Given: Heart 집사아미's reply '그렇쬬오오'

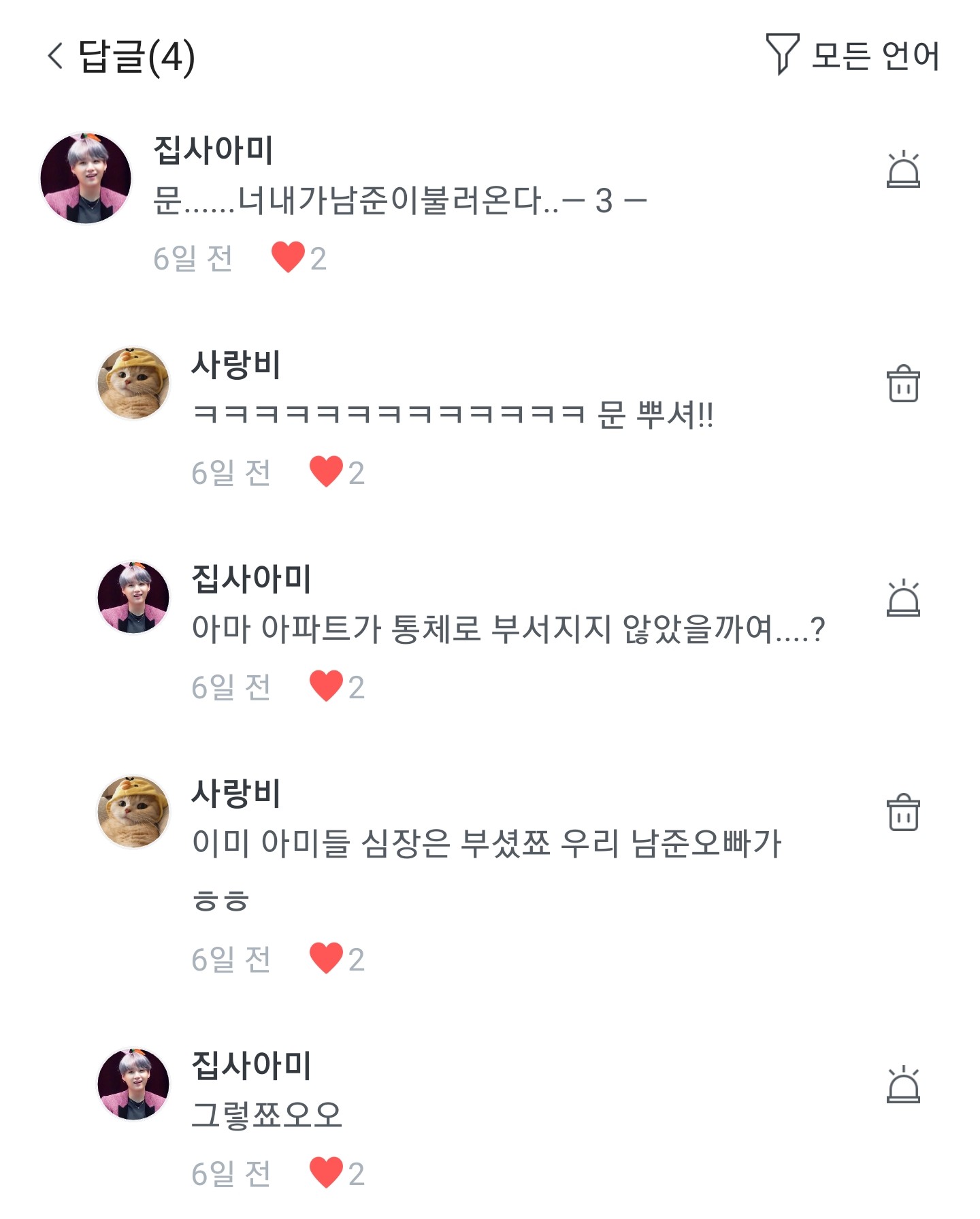Looking at the screenshot, I should coord(326,1173).
